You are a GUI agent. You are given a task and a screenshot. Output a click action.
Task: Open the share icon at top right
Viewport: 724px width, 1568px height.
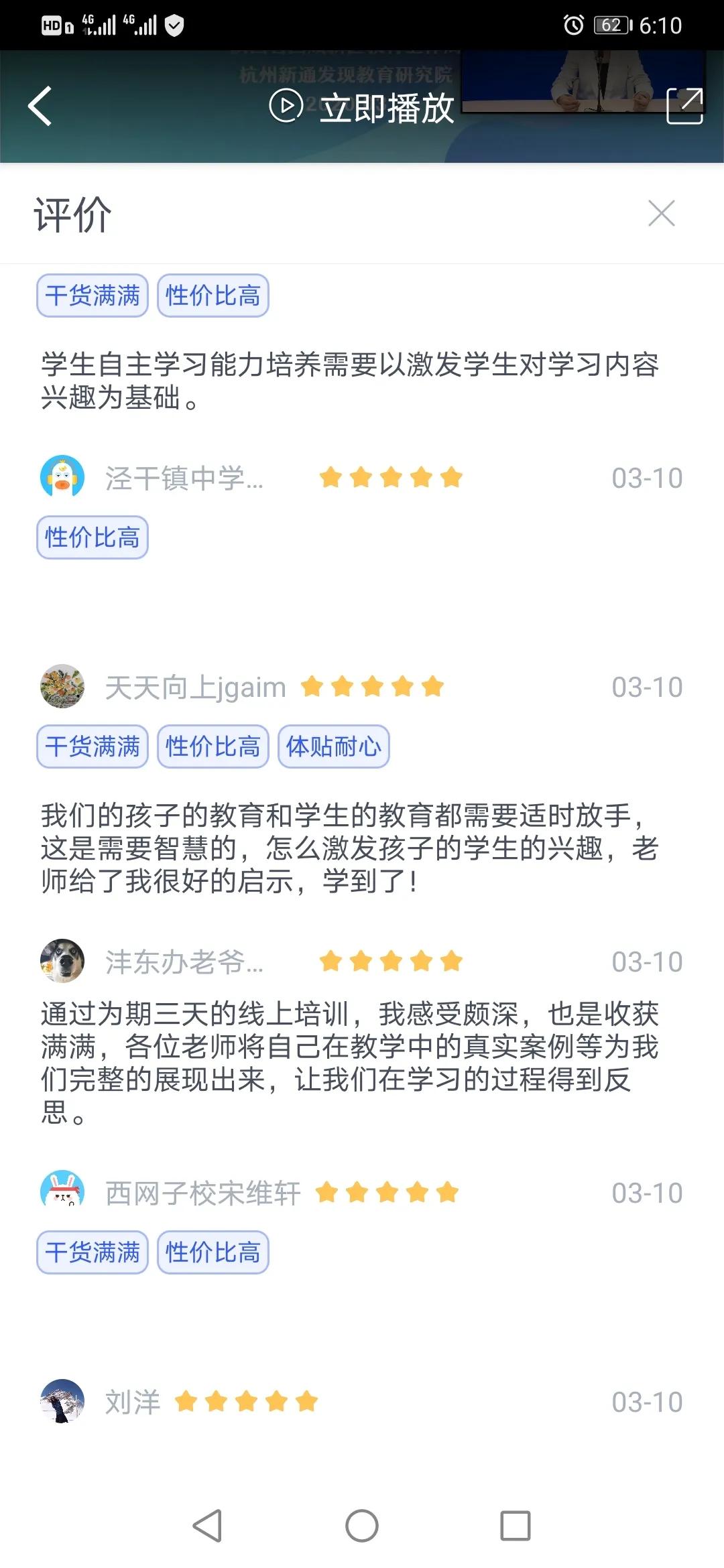[x=685, y=106]
